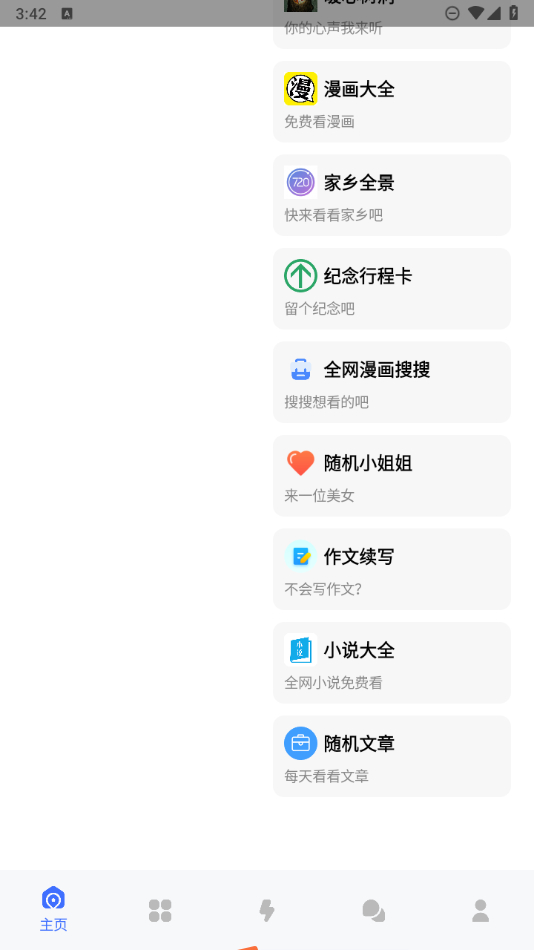This screenshot has height=950, width=534.
Task: Switch to the four-squares grid tab
Action: (x=160, y=911)
